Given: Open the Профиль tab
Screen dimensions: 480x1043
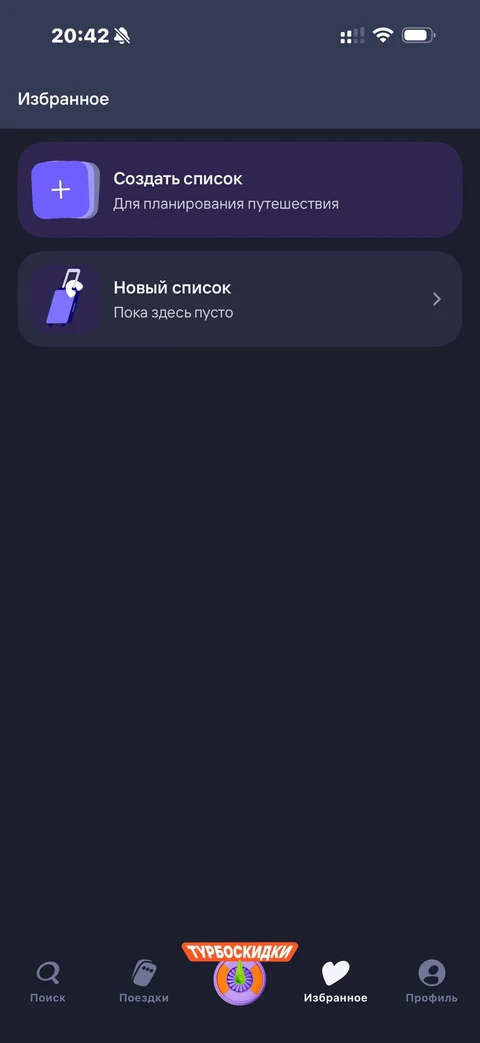Looking at the screenshot, I should pyautogui.click(x=431, y=982).
